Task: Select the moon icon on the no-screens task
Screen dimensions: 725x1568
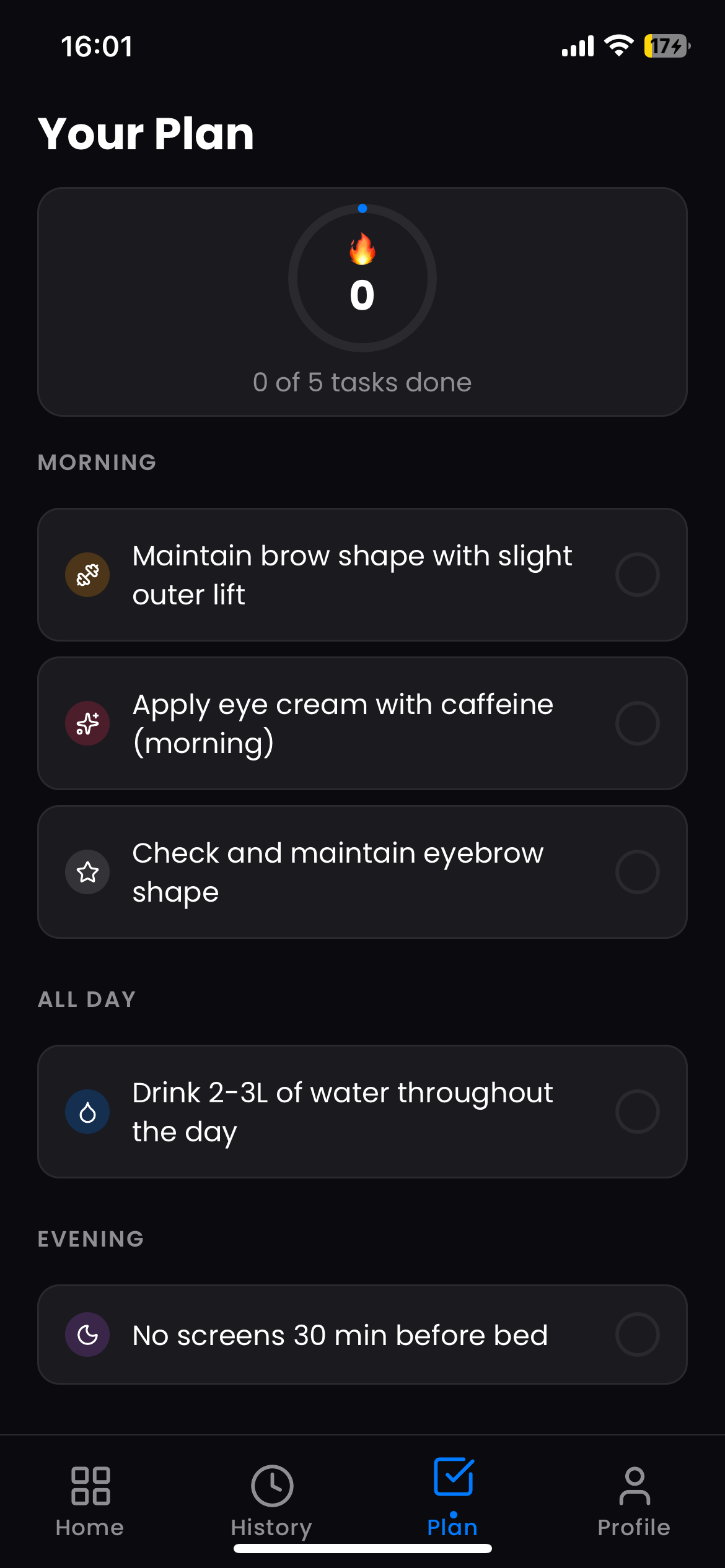Action: (x=87, y=1335)
